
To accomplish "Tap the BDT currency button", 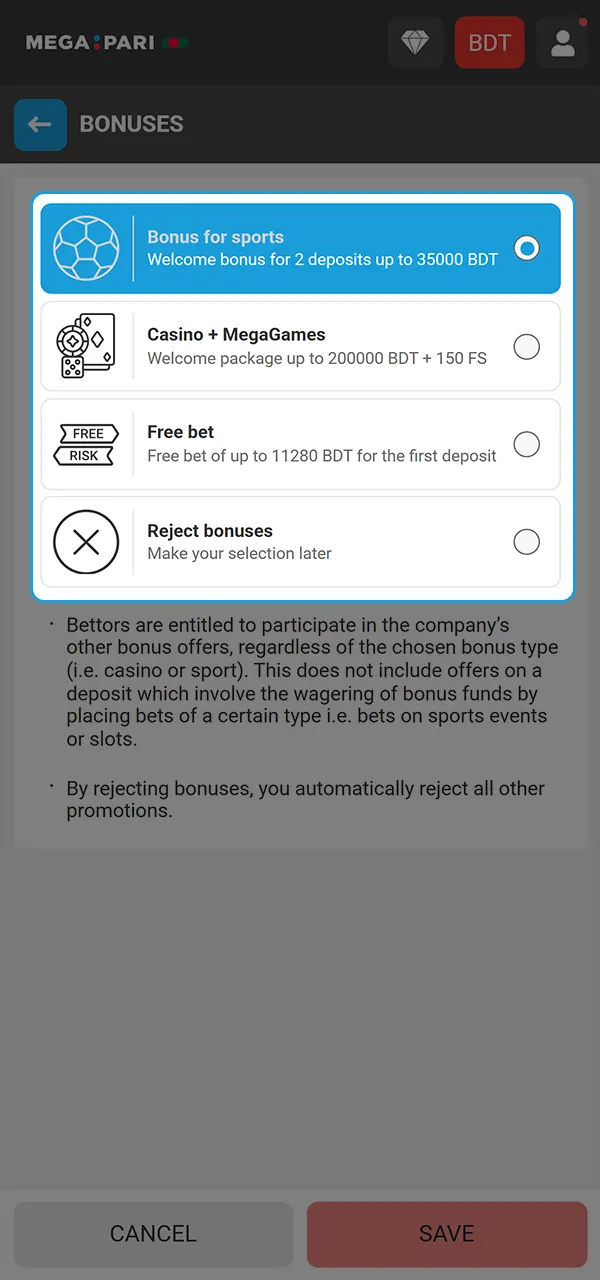I will tap(489, 43).
